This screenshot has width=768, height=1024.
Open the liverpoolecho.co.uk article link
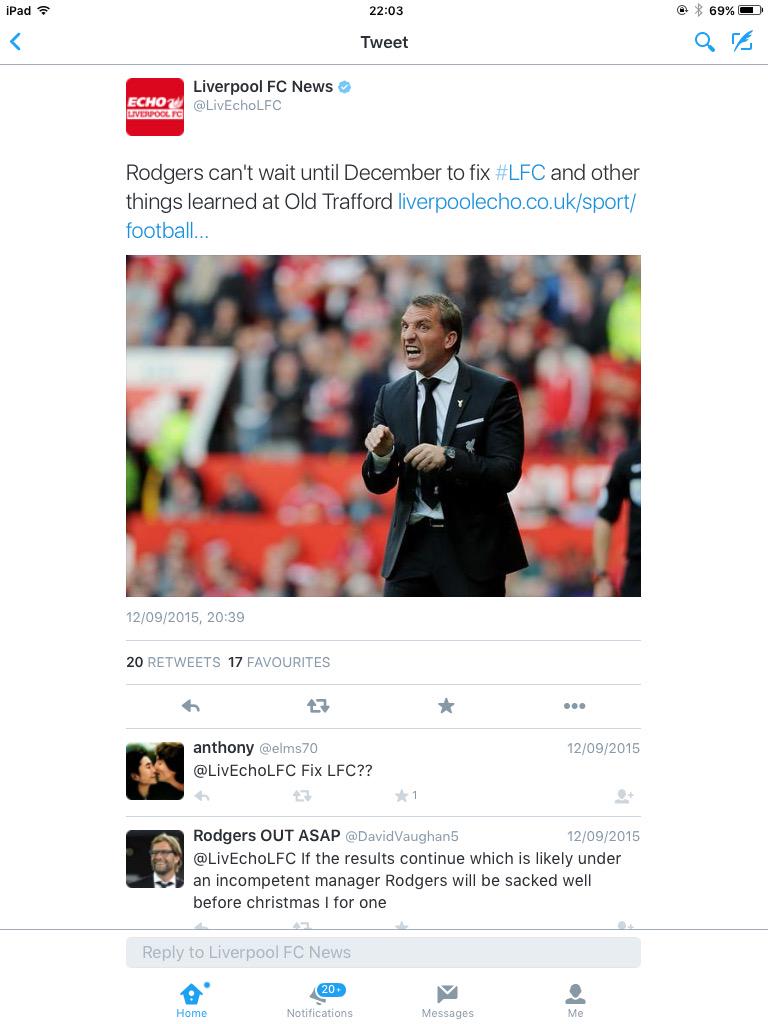[516, 202]
